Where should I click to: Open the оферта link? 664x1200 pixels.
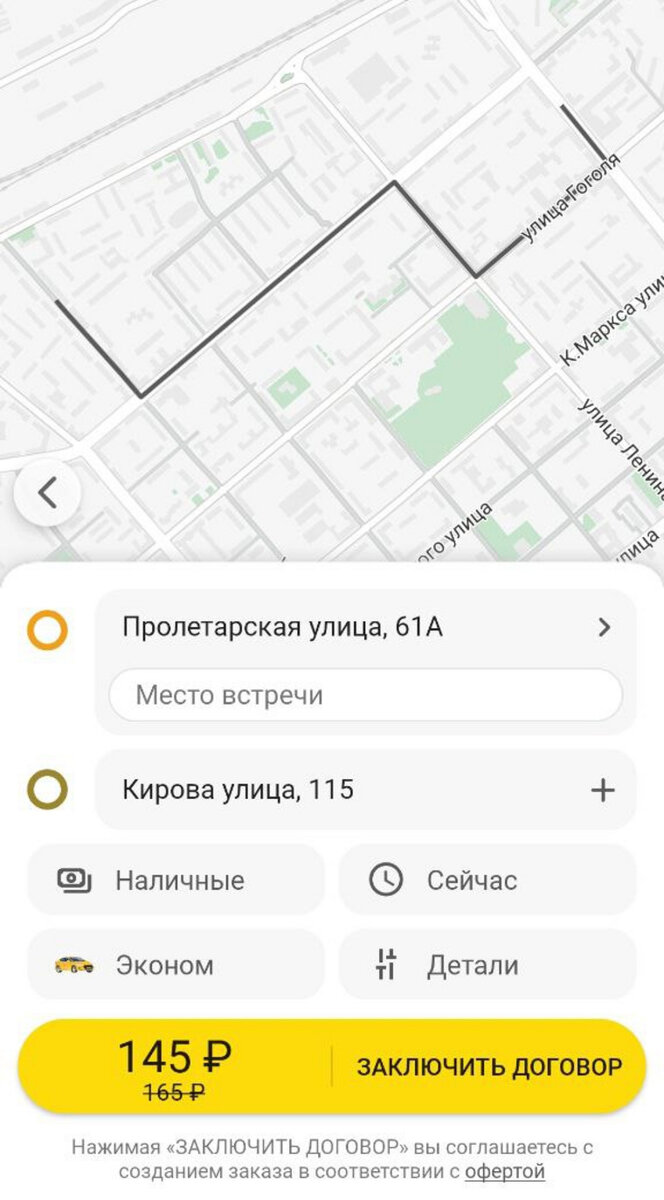click(504, 1171)
